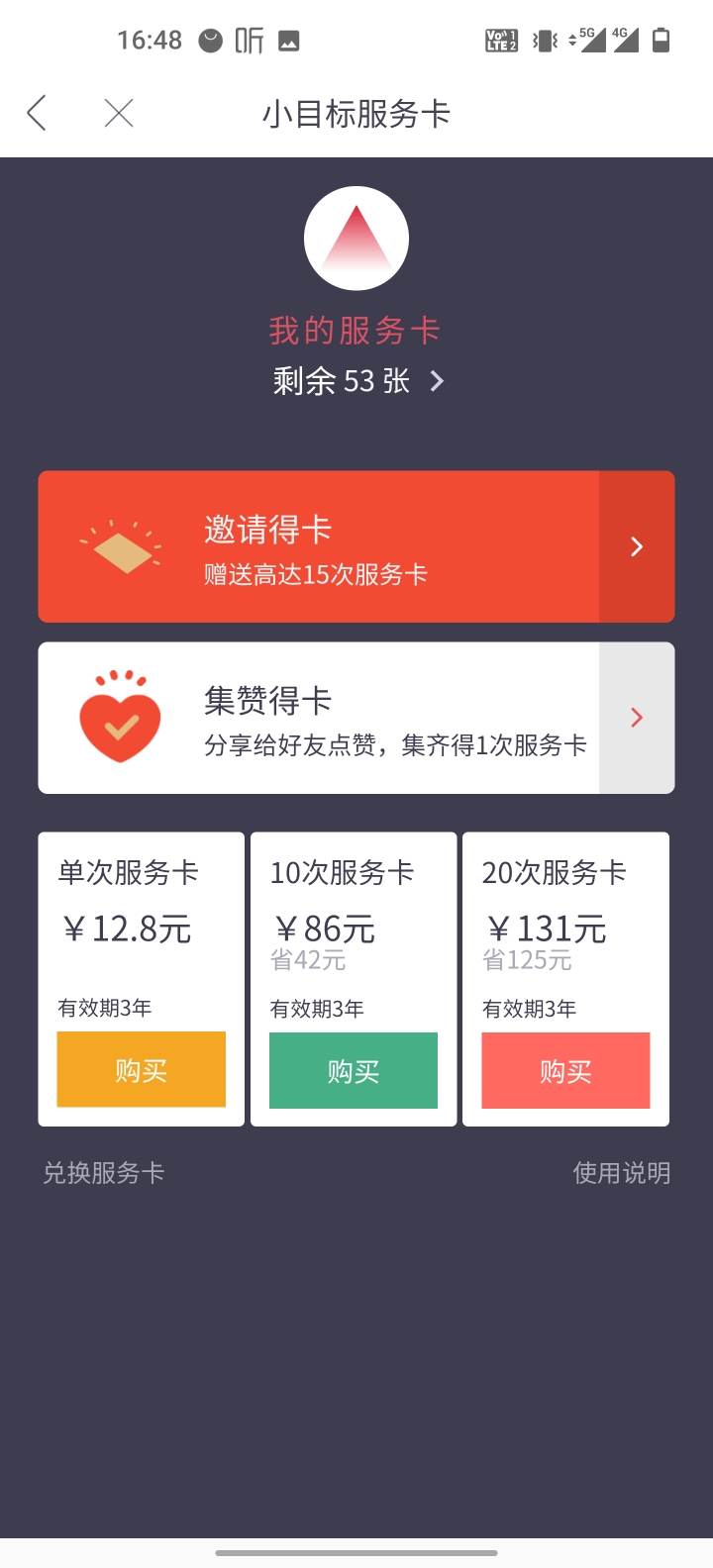Viewport: 713px width, 1568px height.
Task: Buy the single-use 12.8元 service card
Action: (x=142, y=1069)
